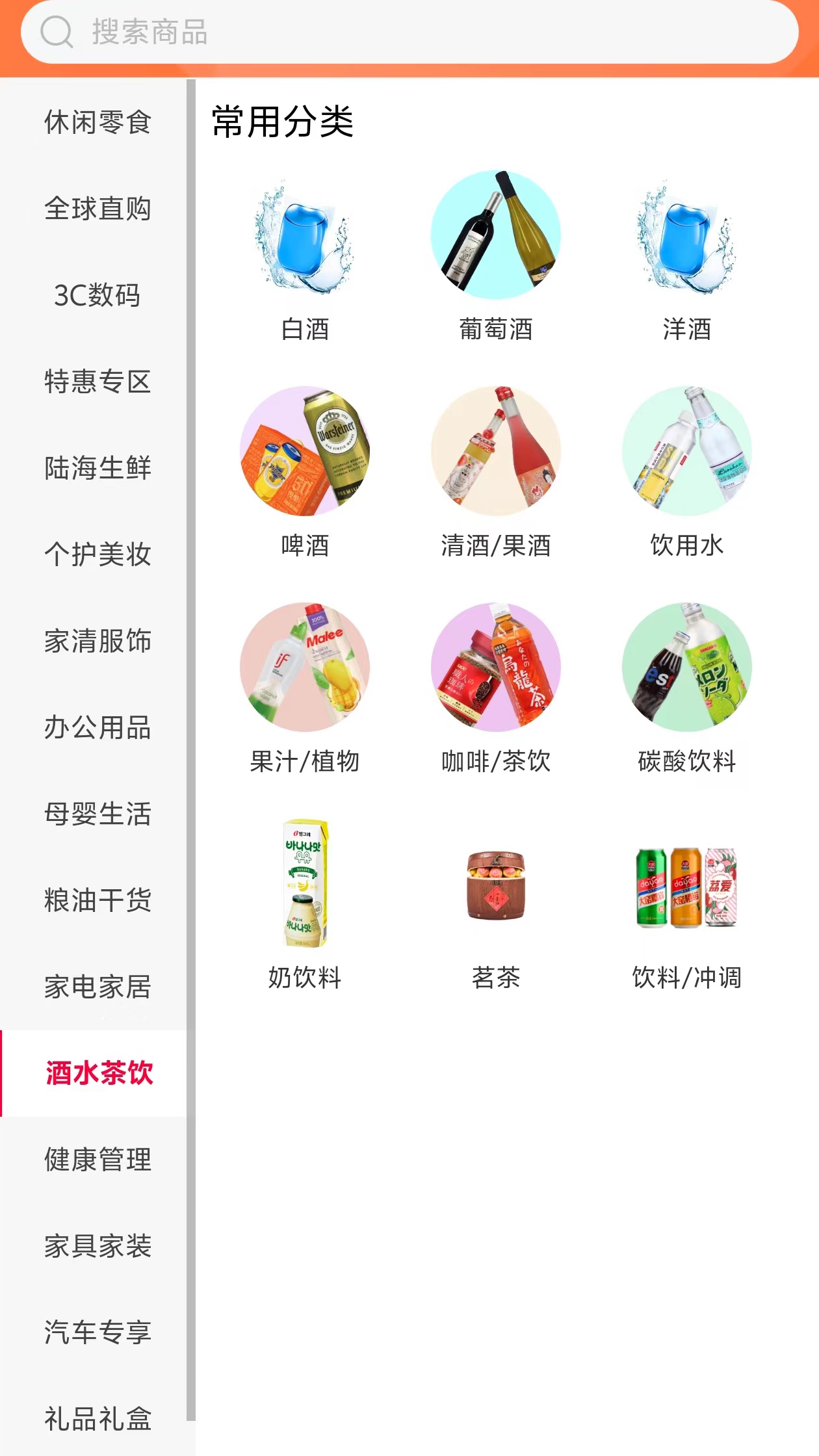Switch to the 休闲零食 category tab

coord(97,123)
